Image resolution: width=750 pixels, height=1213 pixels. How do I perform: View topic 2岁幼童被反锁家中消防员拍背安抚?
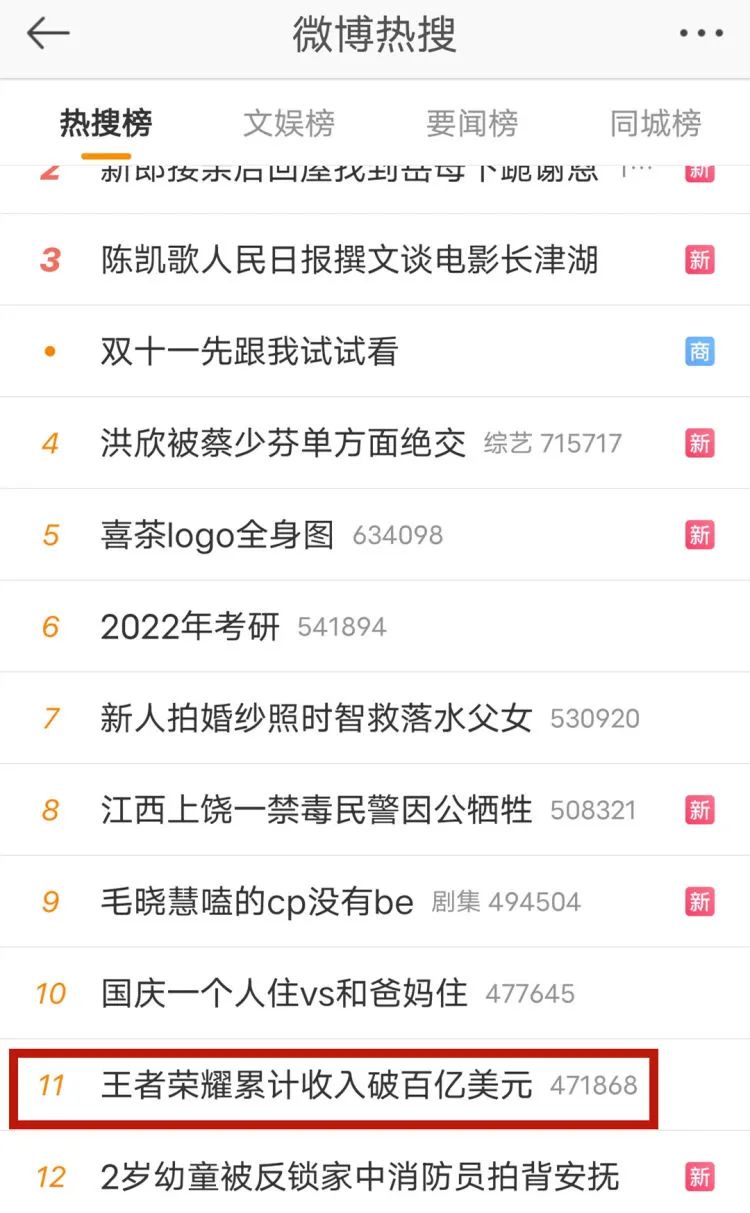[360, 1177]
